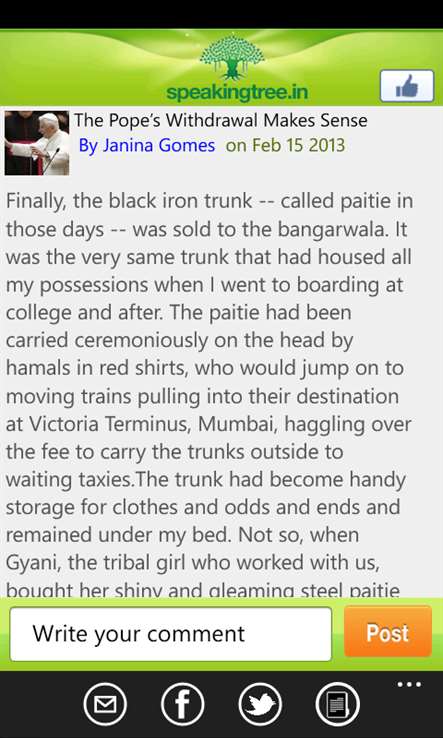Share the article on Facebook
Viewport: 443px width, 738px height.
click(x=183, y=705)
